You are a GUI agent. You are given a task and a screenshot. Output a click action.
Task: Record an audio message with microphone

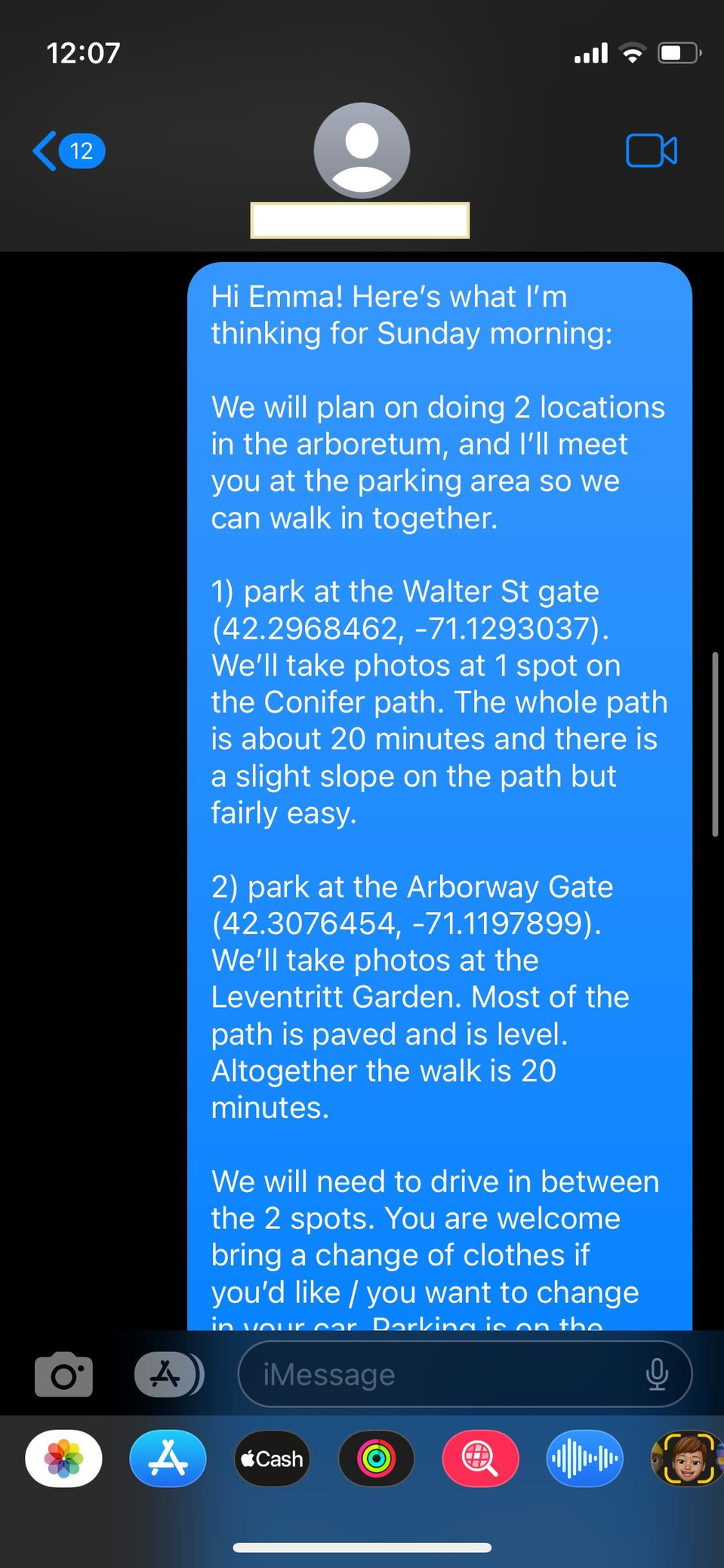tap(657, 1375)
